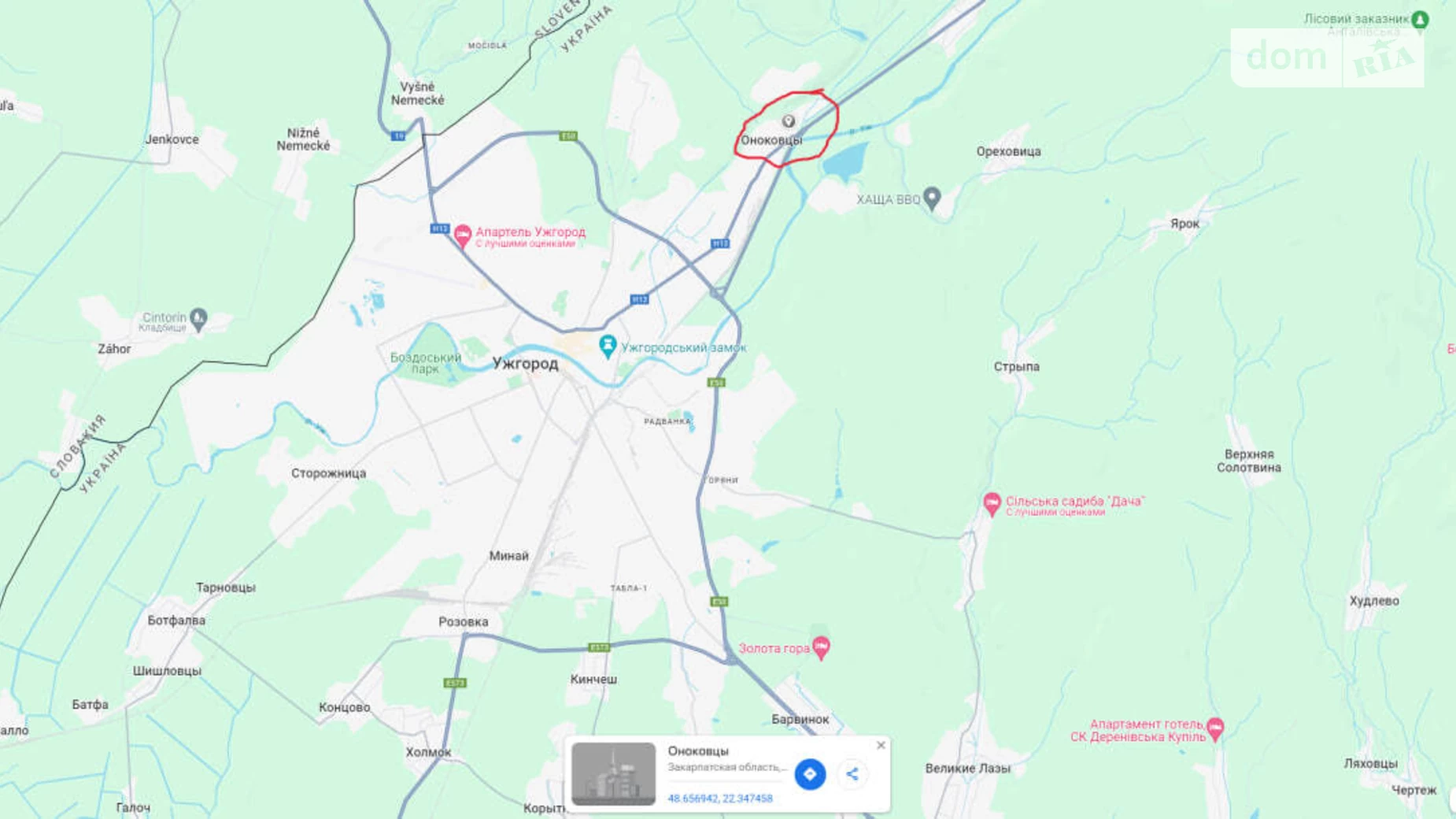Share the Оноковцы location
This screenshot has width=1456, height=819.
click(x=852, y=774)
